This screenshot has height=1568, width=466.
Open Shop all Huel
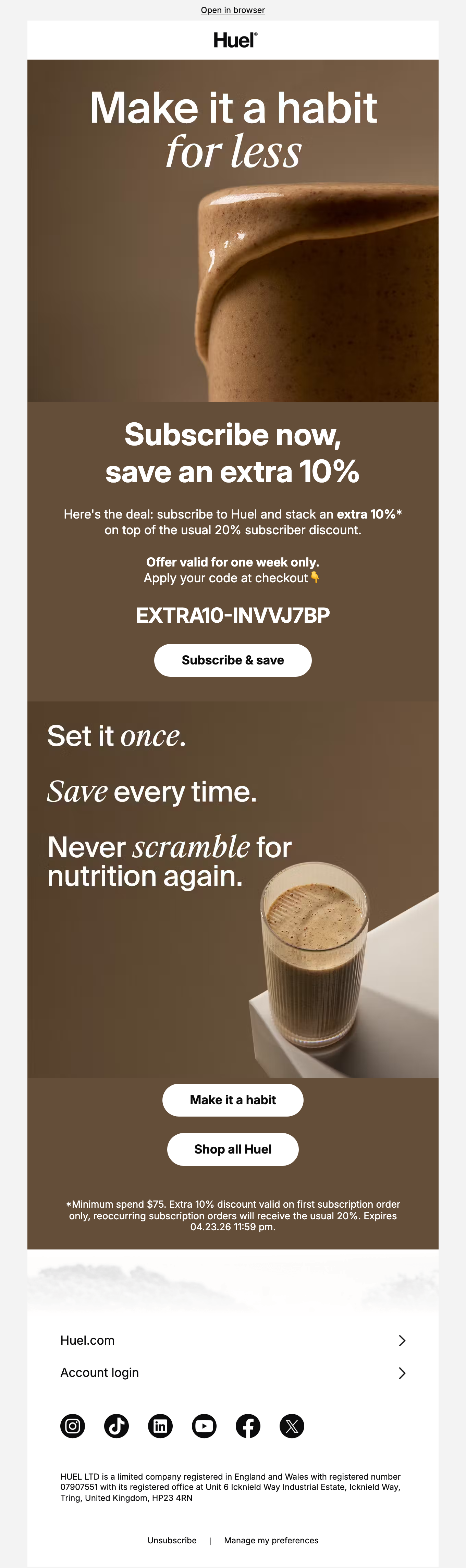233,1149
